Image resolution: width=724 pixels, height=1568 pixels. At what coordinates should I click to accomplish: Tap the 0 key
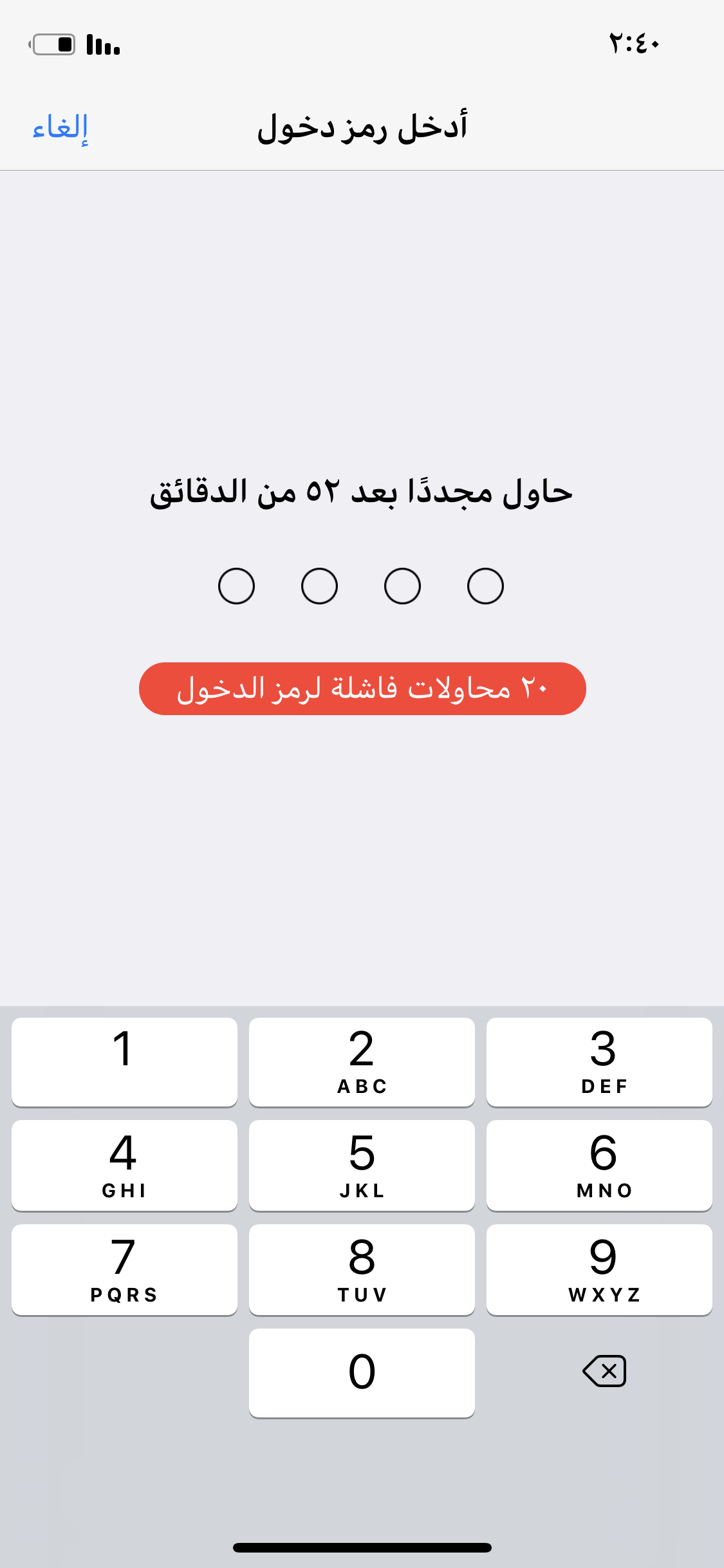coord(362,1373)
